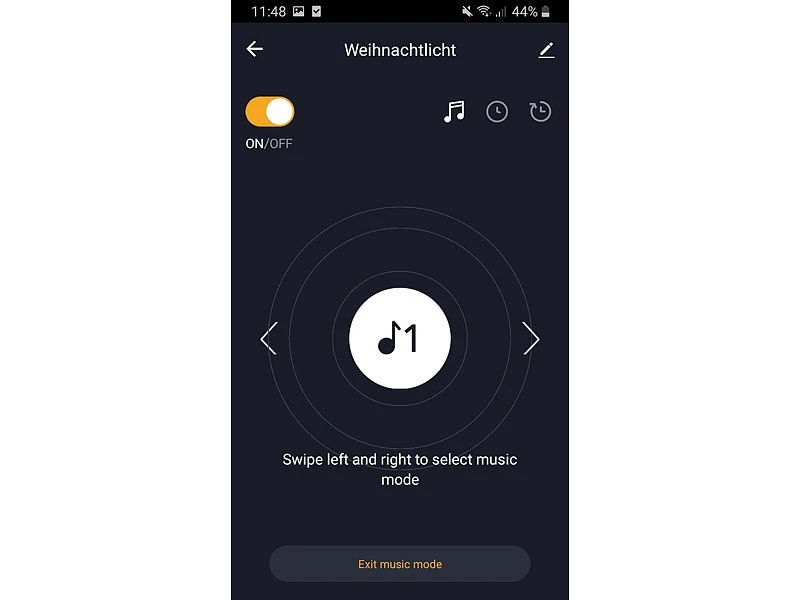Open the timer clock icon
This screenshot has height=600, width=800.
click(497, 112)
